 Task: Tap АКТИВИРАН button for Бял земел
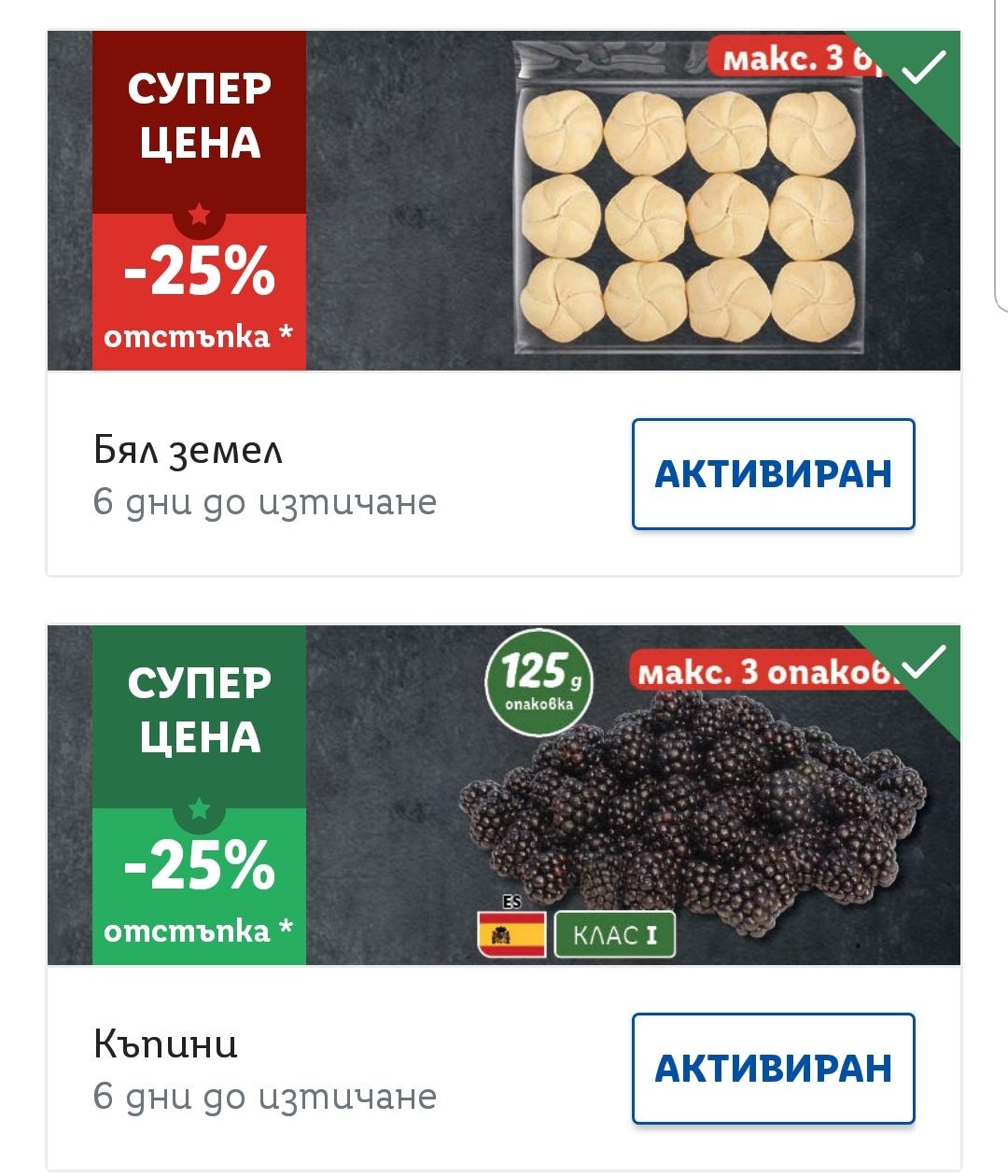[x=773, y=474]
